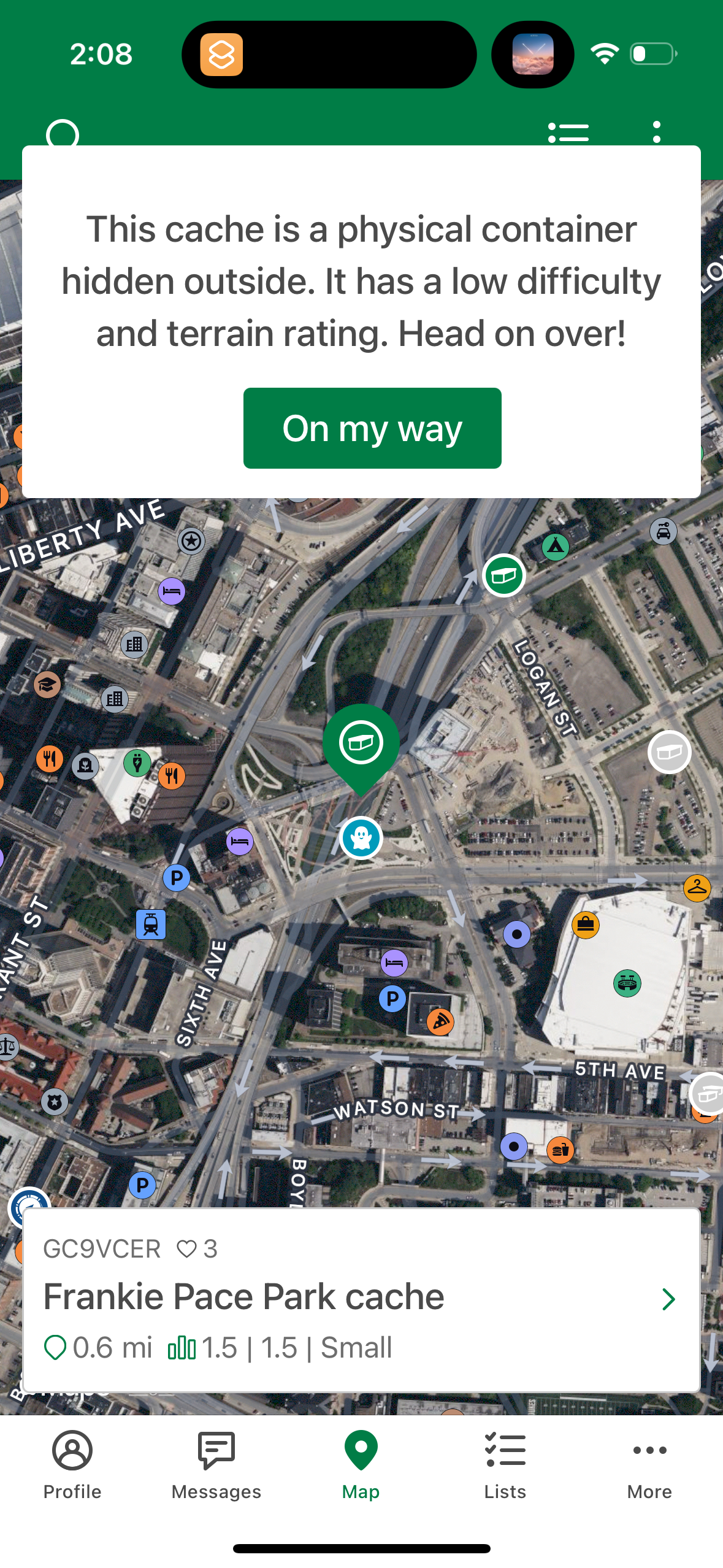Open the search icon
The image size is (723, 1568).
(x=61, y=134)
